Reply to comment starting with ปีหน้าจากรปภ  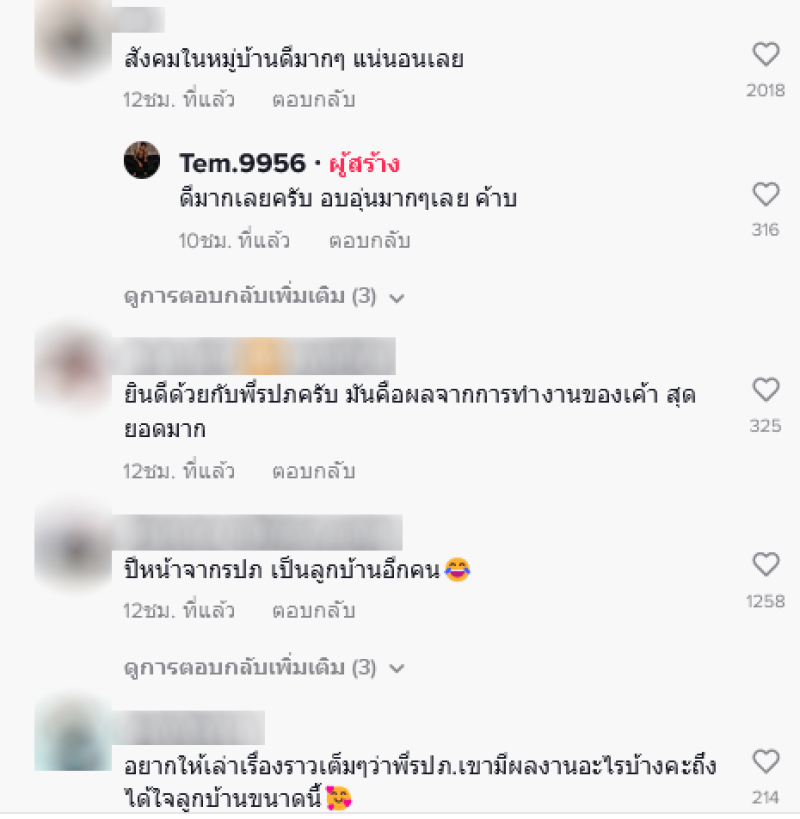(313, 610)
